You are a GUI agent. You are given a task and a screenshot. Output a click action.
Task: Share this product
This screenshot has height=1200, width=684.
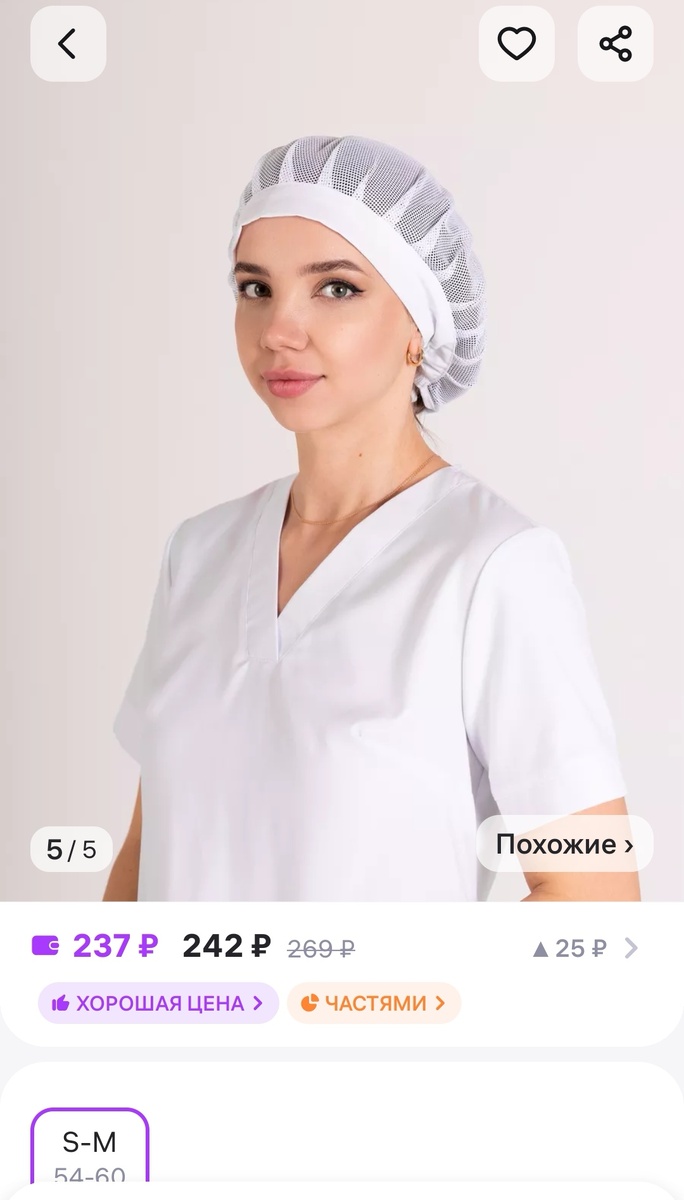(615, 44)
